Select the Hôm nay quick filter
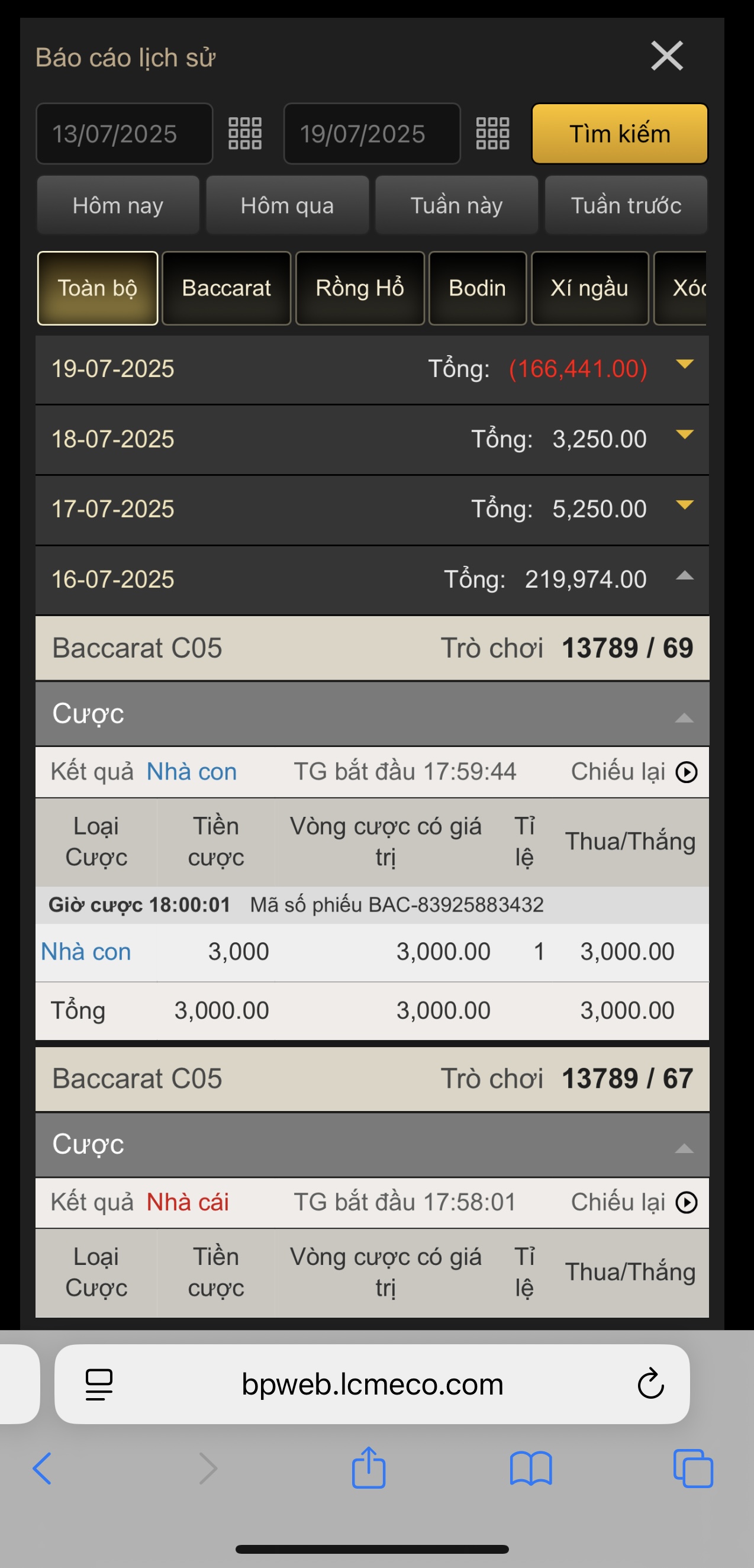This screenshot has width=754, height=1568. coord(118,206)
